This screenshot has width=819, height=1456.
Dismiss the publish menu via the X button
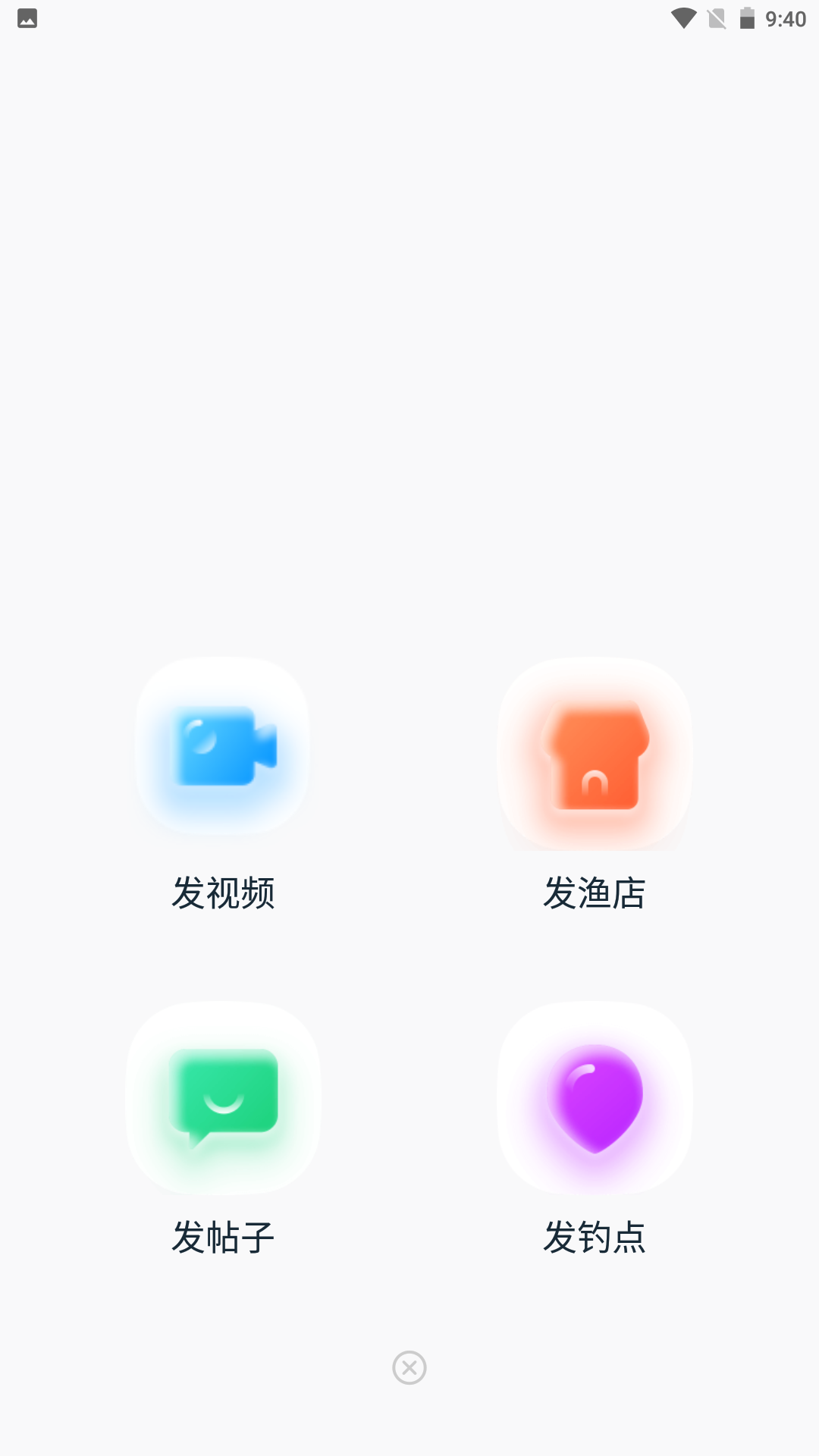point(409,1367)
